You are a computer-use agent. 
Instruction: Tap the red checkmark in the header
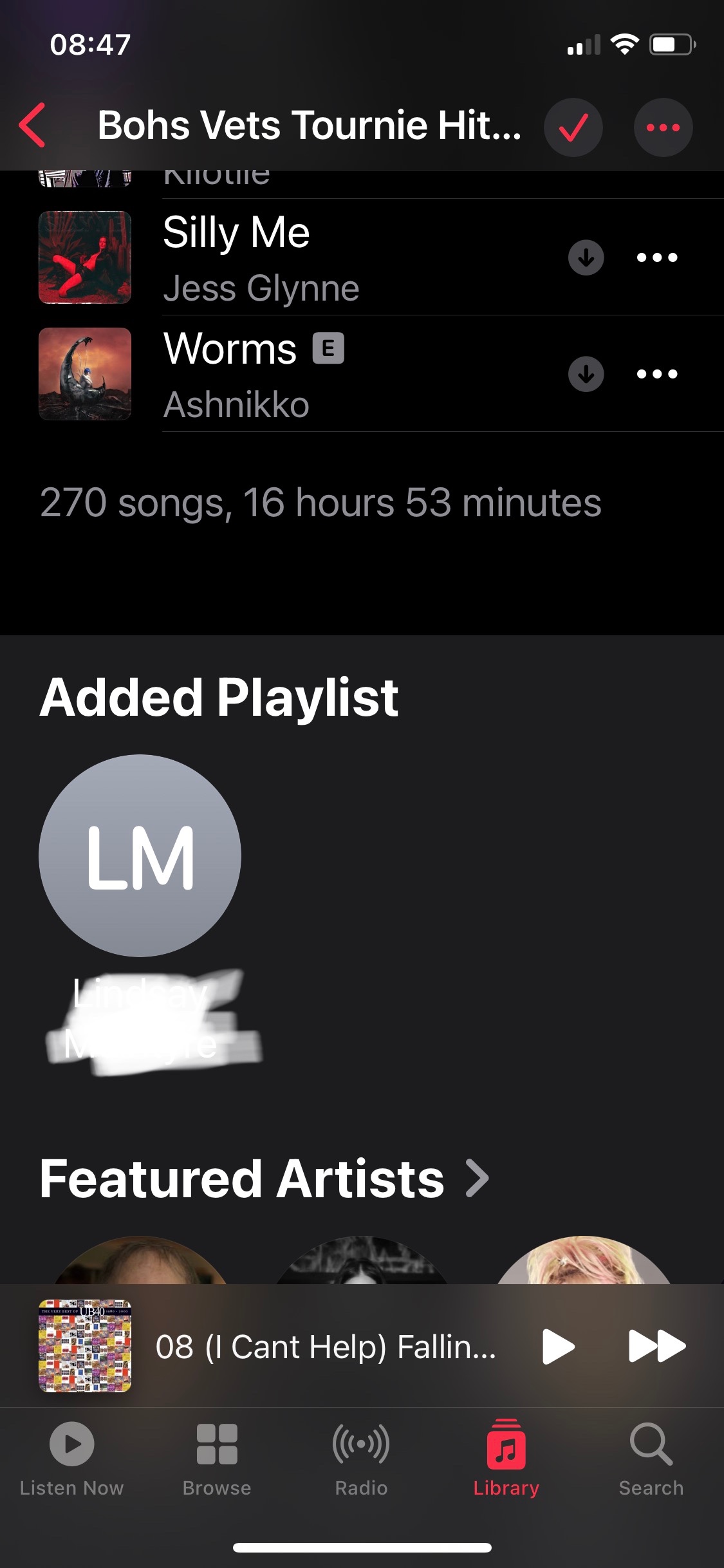pyautogui.click(x=573, y=127)
